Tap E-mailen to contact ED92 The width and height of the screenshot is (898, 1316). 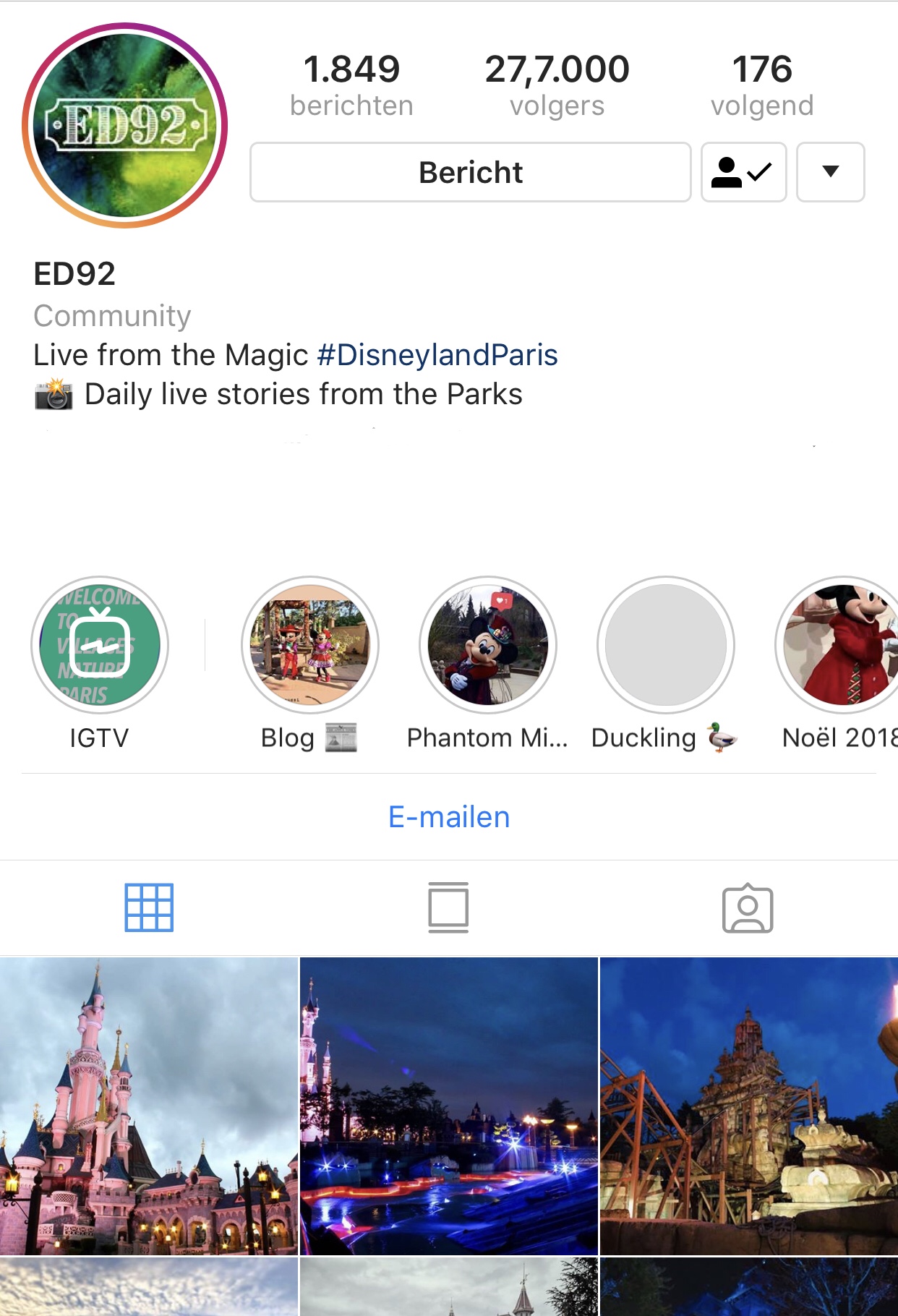(x=449, y=817)
